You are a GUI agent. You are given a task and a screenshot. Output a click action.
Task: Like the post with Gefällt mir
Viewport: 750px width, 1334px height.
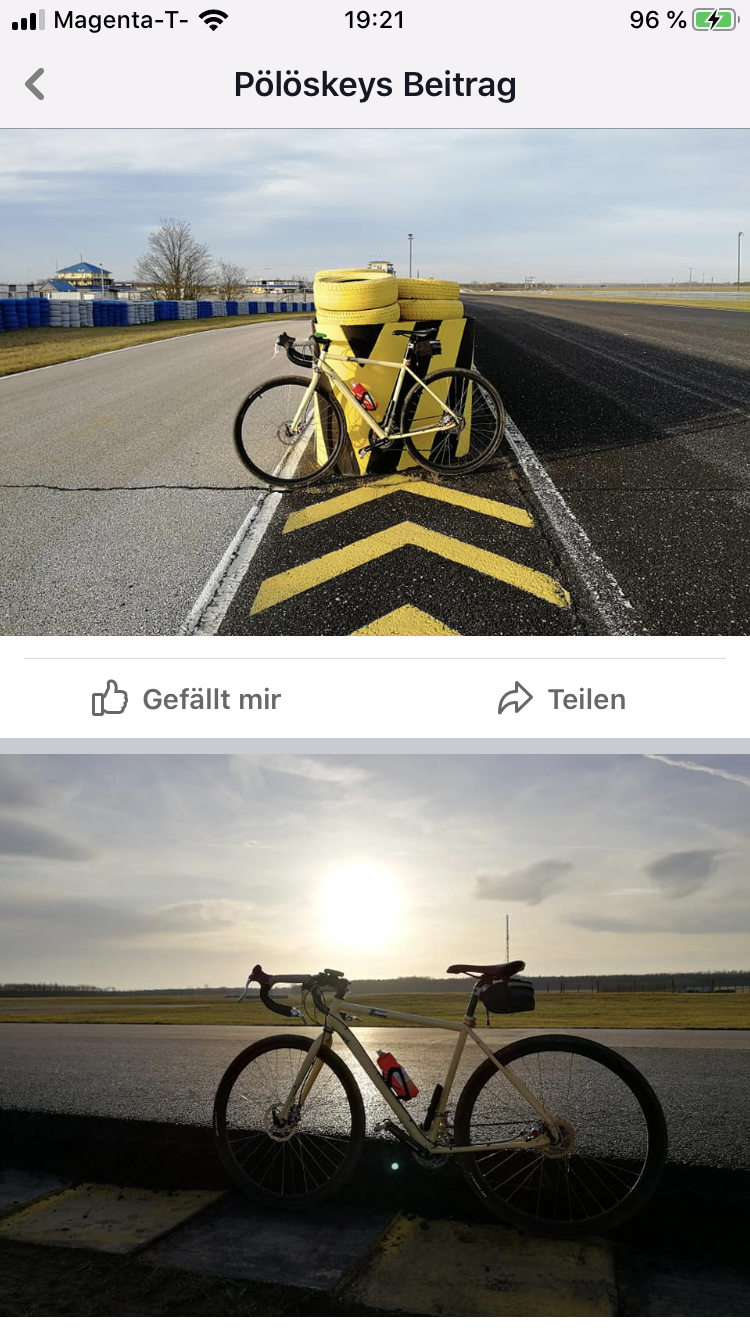187,699
